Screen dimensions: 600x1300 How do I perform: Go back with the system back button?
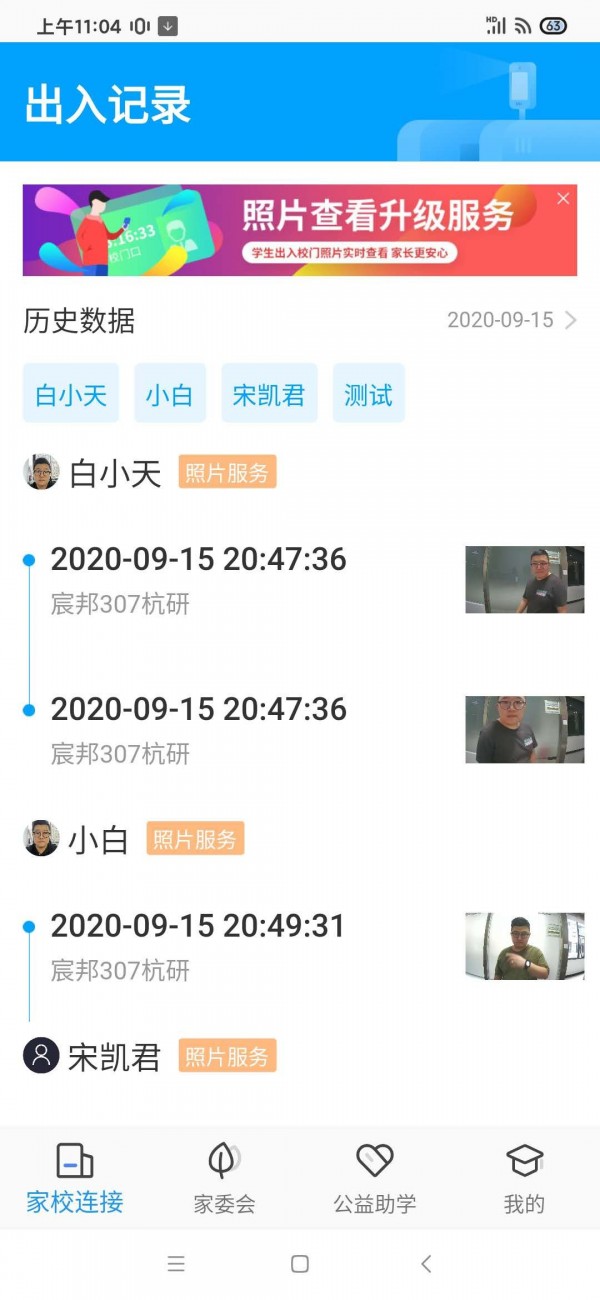[426, 1264]
